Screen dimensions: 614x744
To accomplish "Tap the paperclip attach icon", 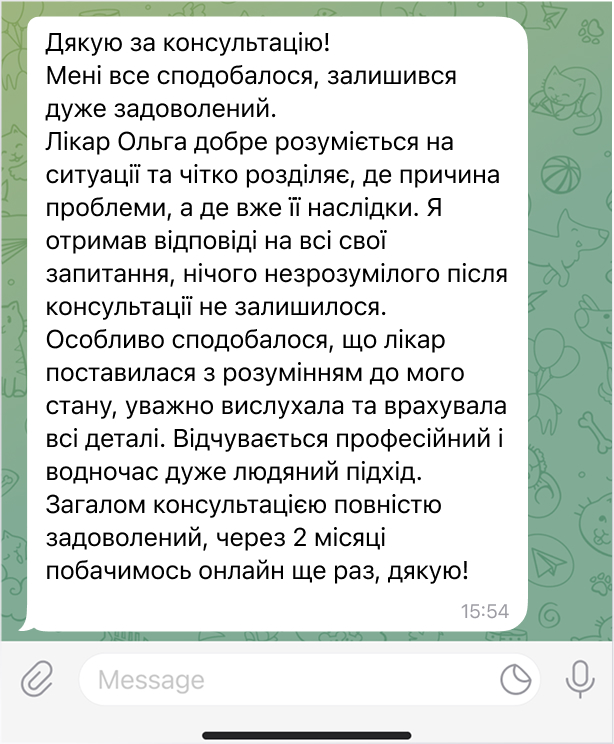I will point(37,679).
